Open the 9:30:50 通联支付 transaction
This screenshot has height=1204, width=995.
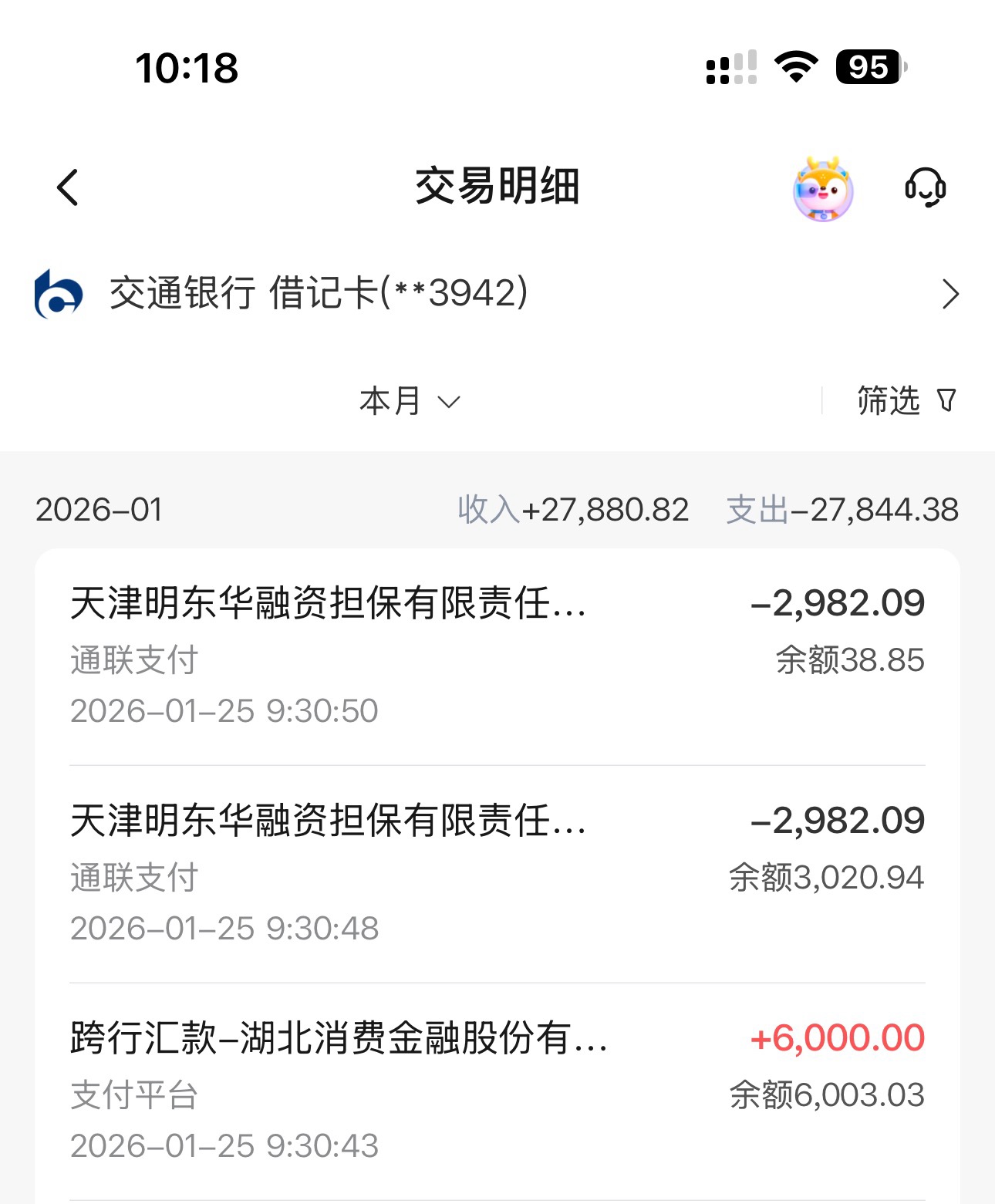(x=497, y=656)
